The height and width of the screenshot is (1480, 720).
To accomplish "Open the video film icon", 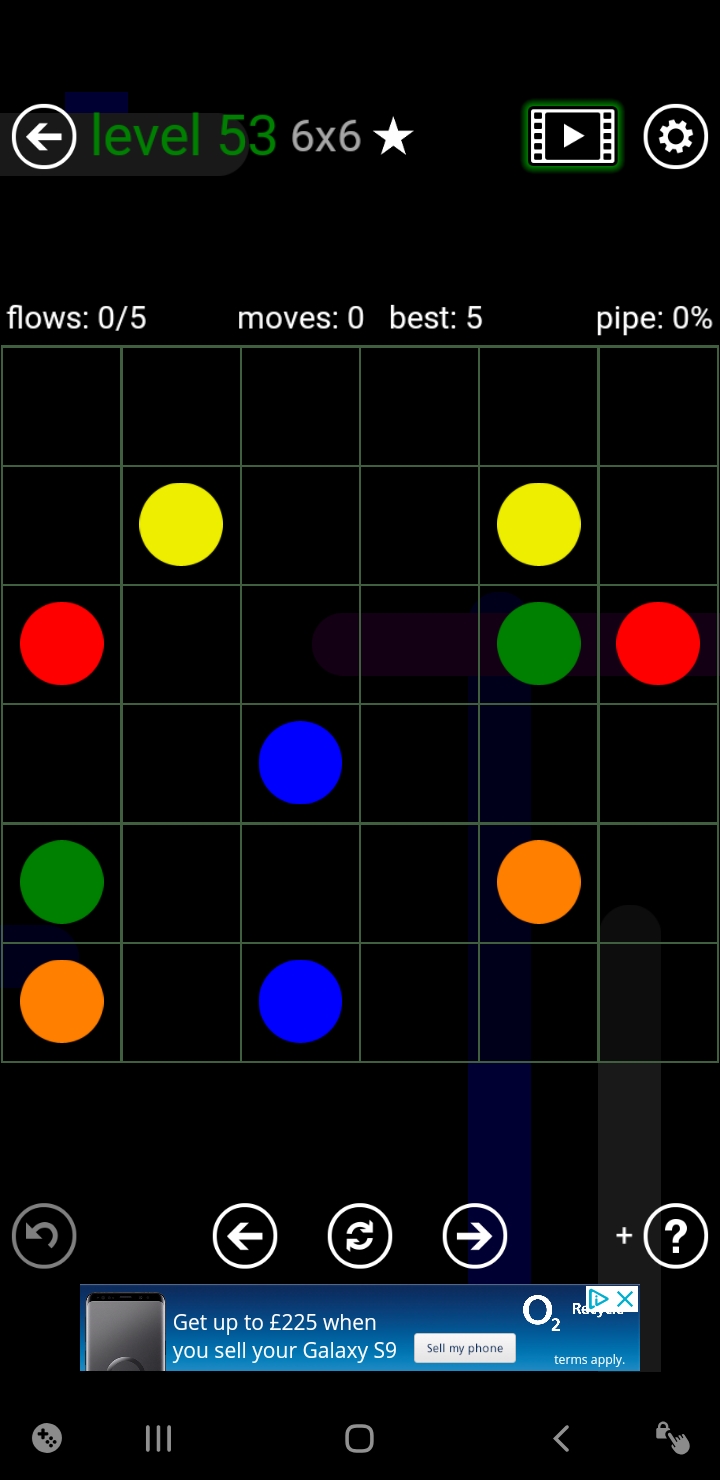I will [573, 136].
